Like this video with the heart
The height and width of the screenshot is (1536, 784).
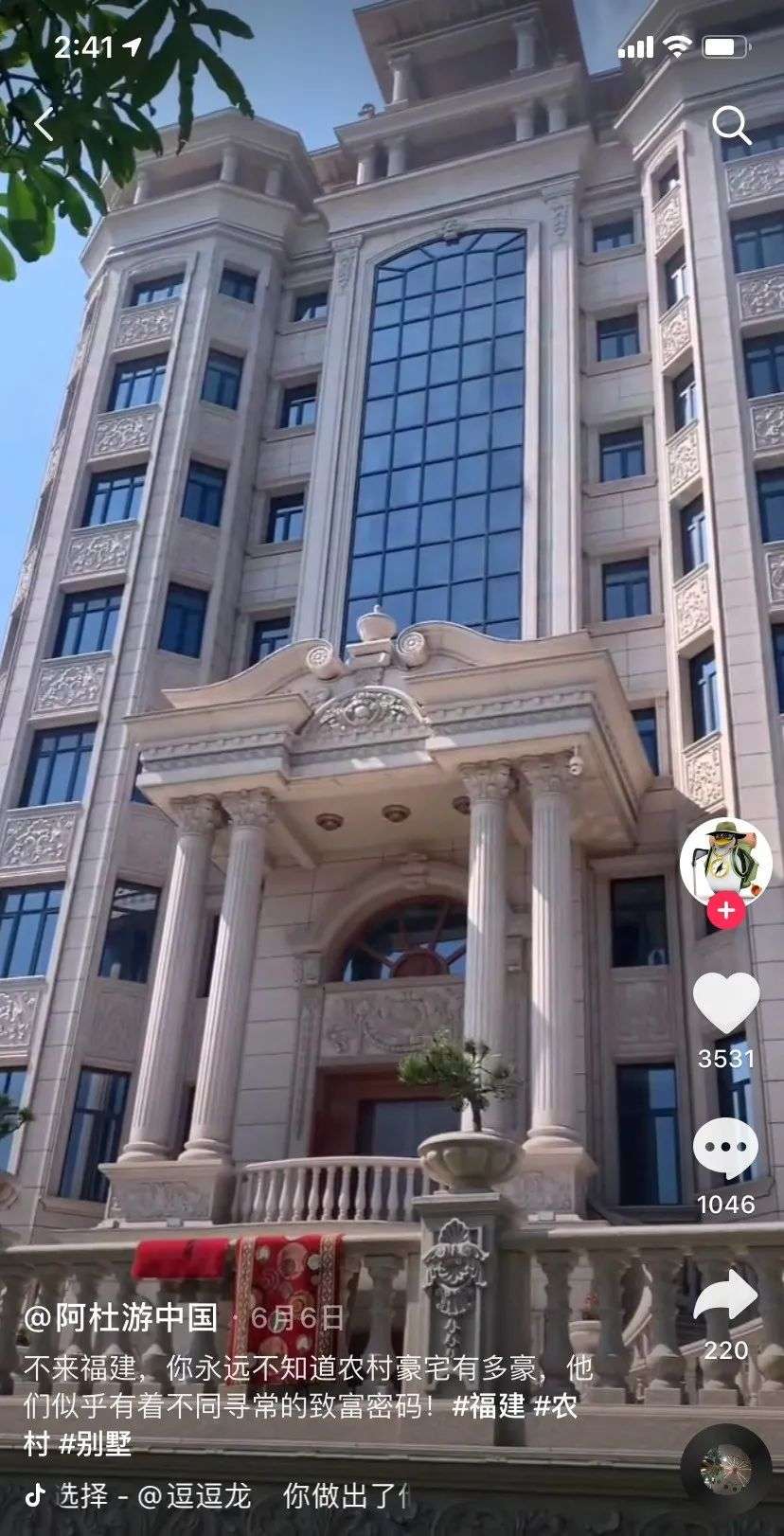coord(725,1003)
